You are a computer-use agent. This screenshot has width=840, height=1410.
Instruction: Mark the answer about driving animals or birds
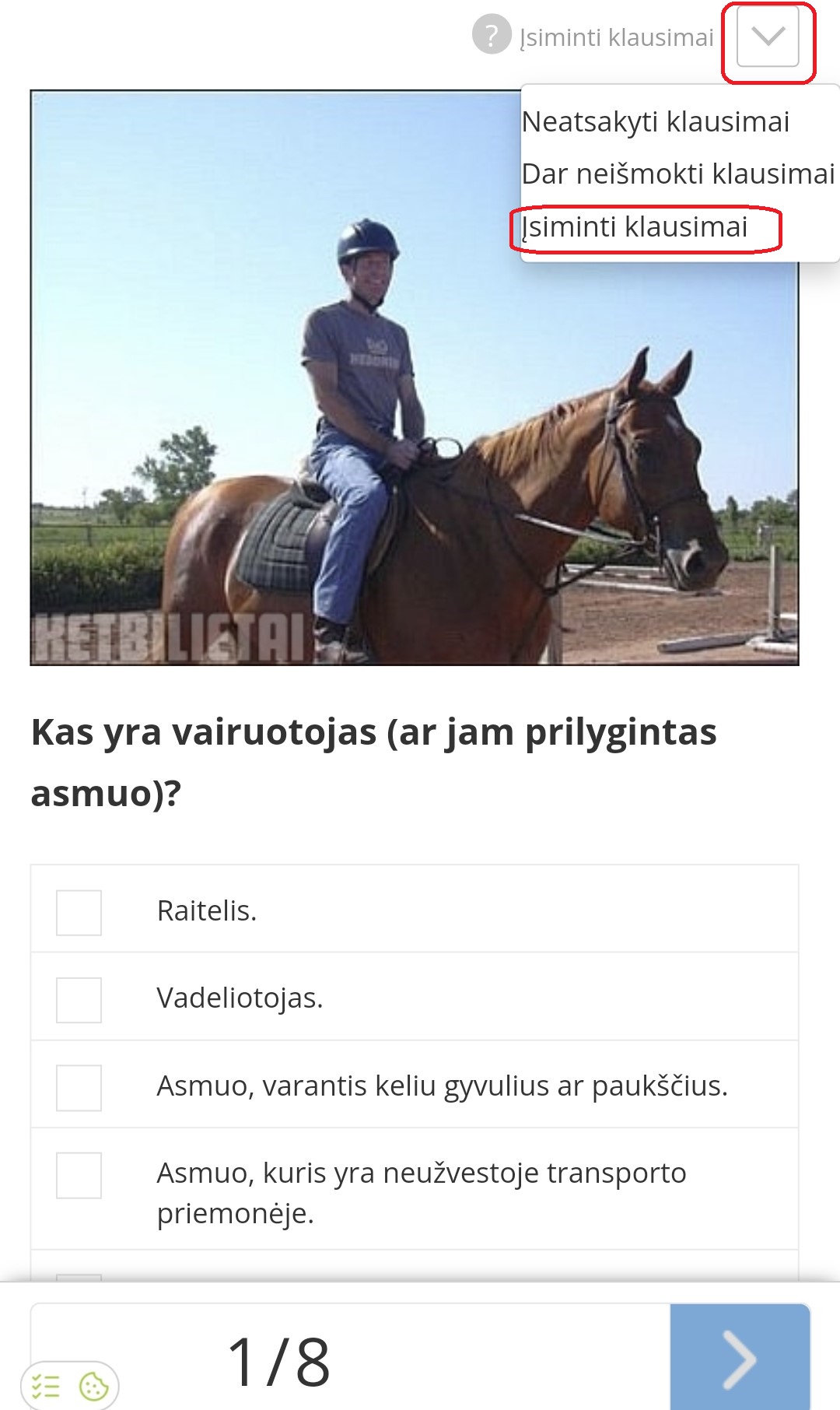(79, 1087)
